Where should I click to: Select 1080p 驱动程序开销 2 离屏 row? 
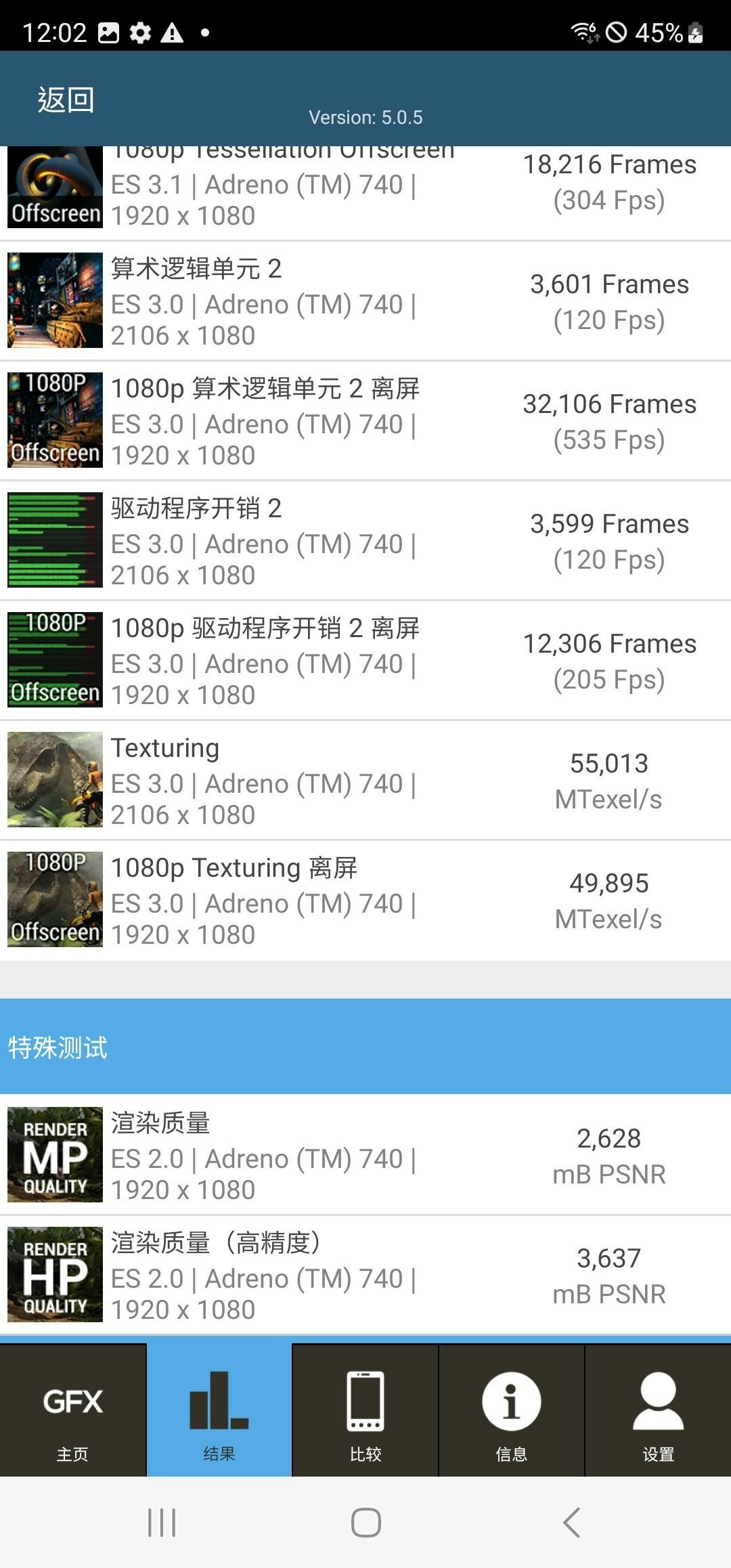click(x=365, y=661)
